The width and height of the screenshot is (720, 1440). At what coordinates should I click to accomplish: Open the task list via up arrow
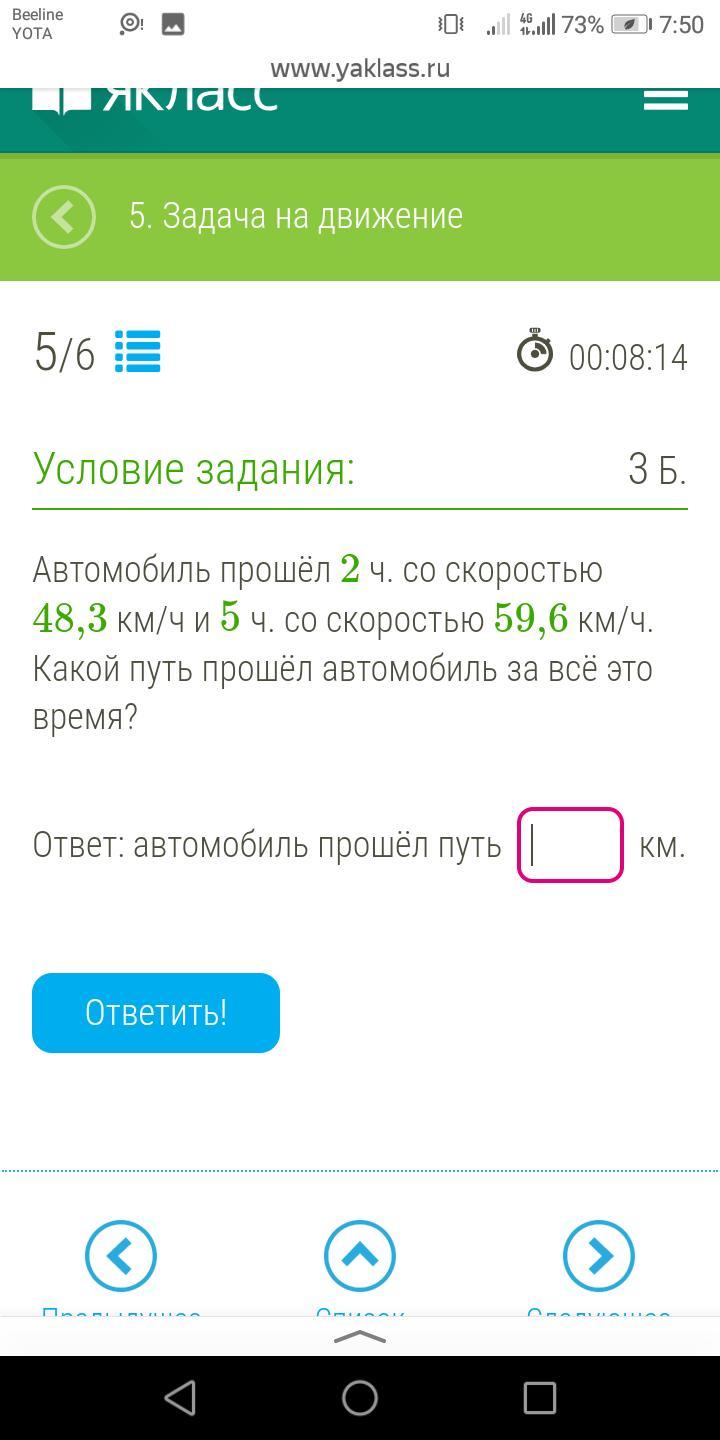tap(360, 1256)
